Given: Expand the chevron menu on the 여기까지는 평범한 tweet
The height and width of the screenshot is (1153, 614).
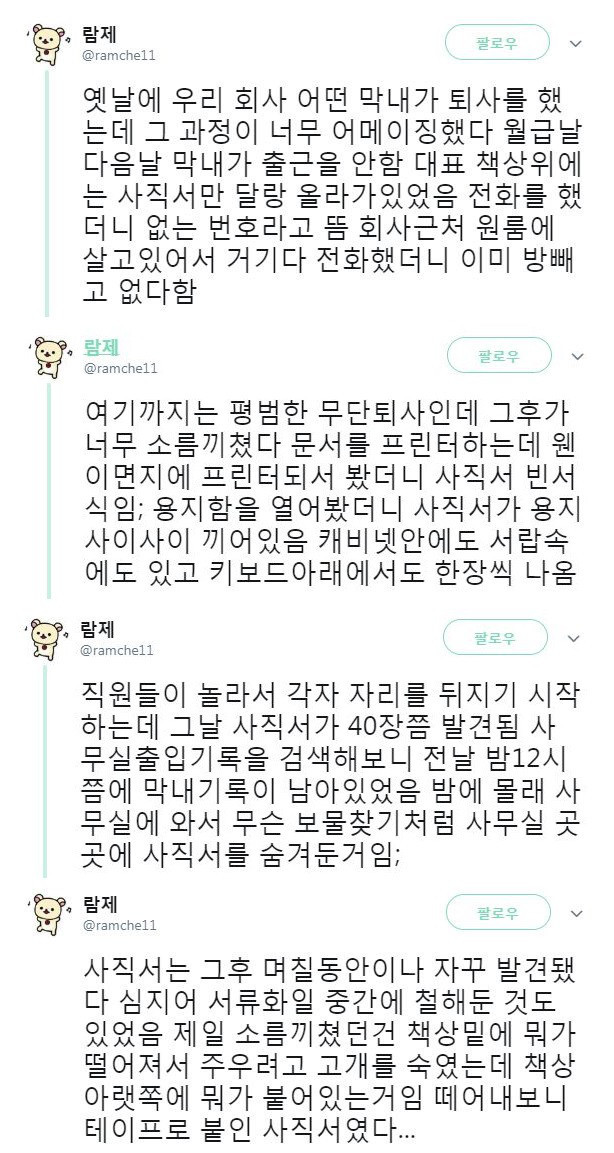Looking at the screenshot, I should coord(576,356).
